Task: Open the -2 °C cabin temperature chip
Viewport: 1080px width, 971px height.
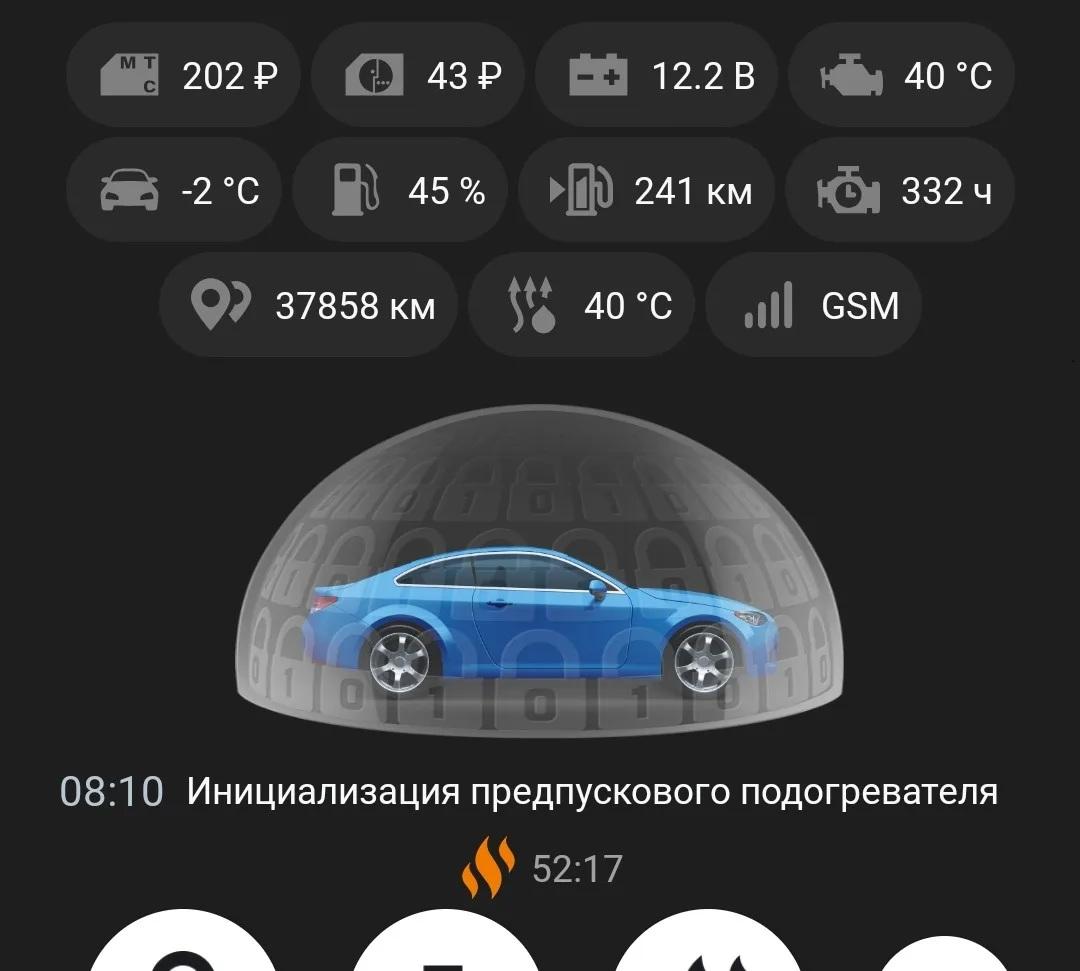Action: coord(173,190)
